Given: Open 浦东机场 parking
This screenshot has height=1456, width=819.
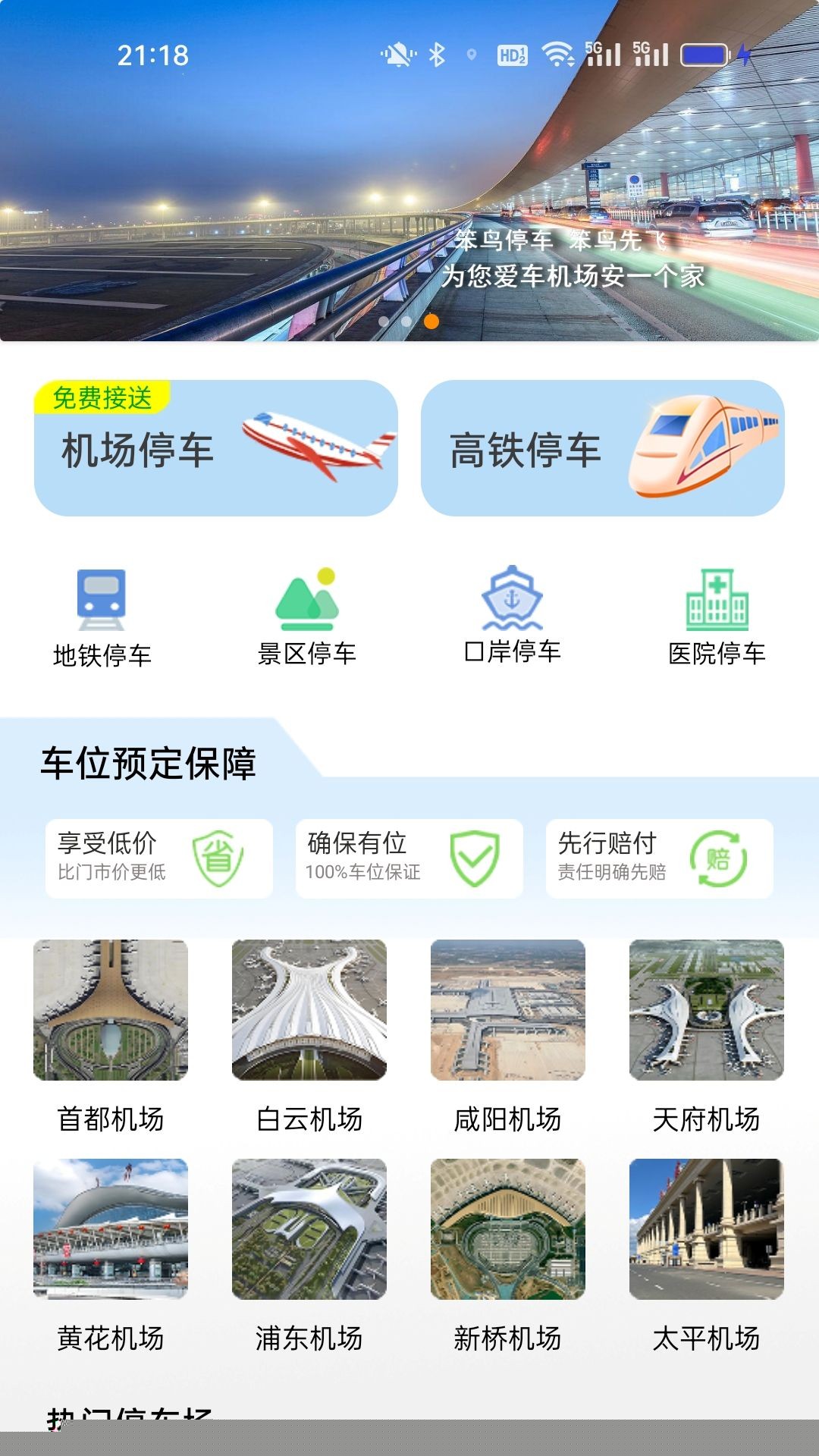Looking at the screenshot, I should pos(309,1254).
